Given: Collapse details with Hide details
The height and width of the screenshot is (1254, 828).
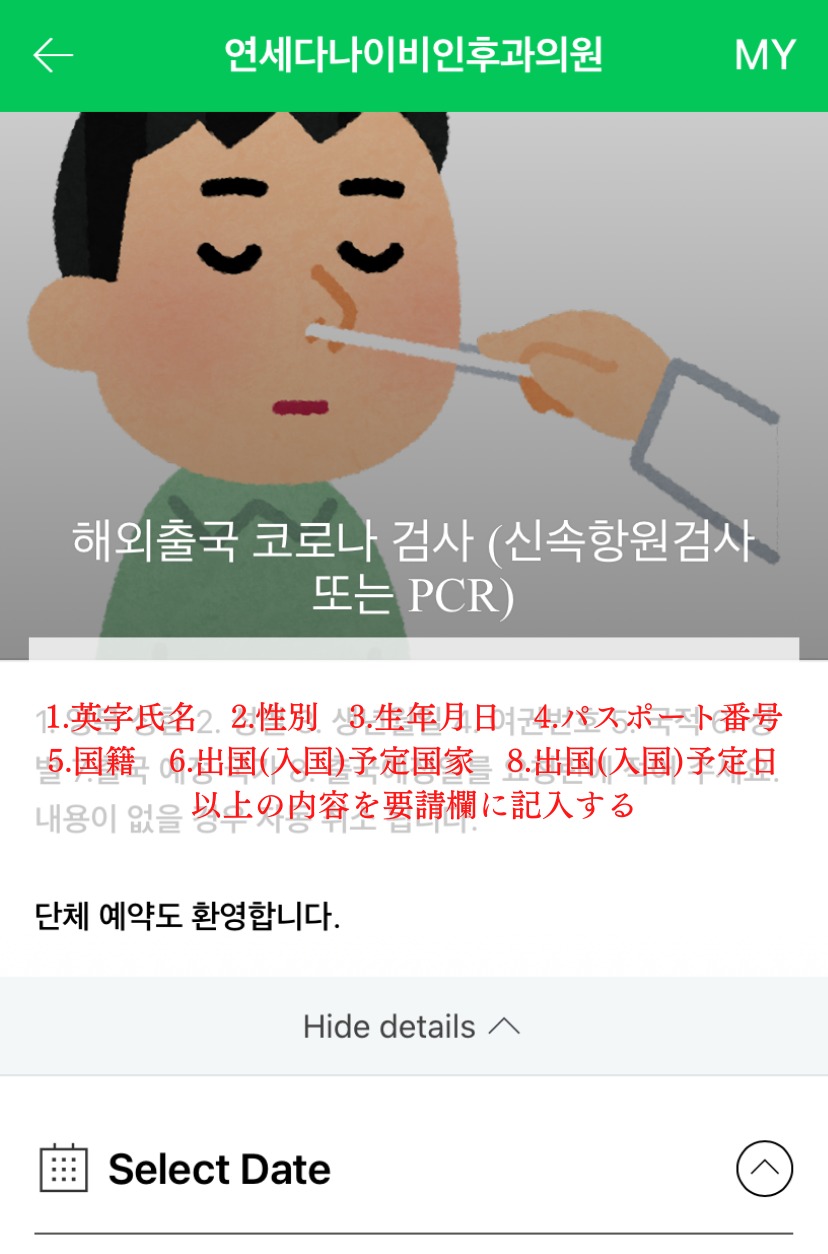Looking at the screenshot, I should (412, 1026).
